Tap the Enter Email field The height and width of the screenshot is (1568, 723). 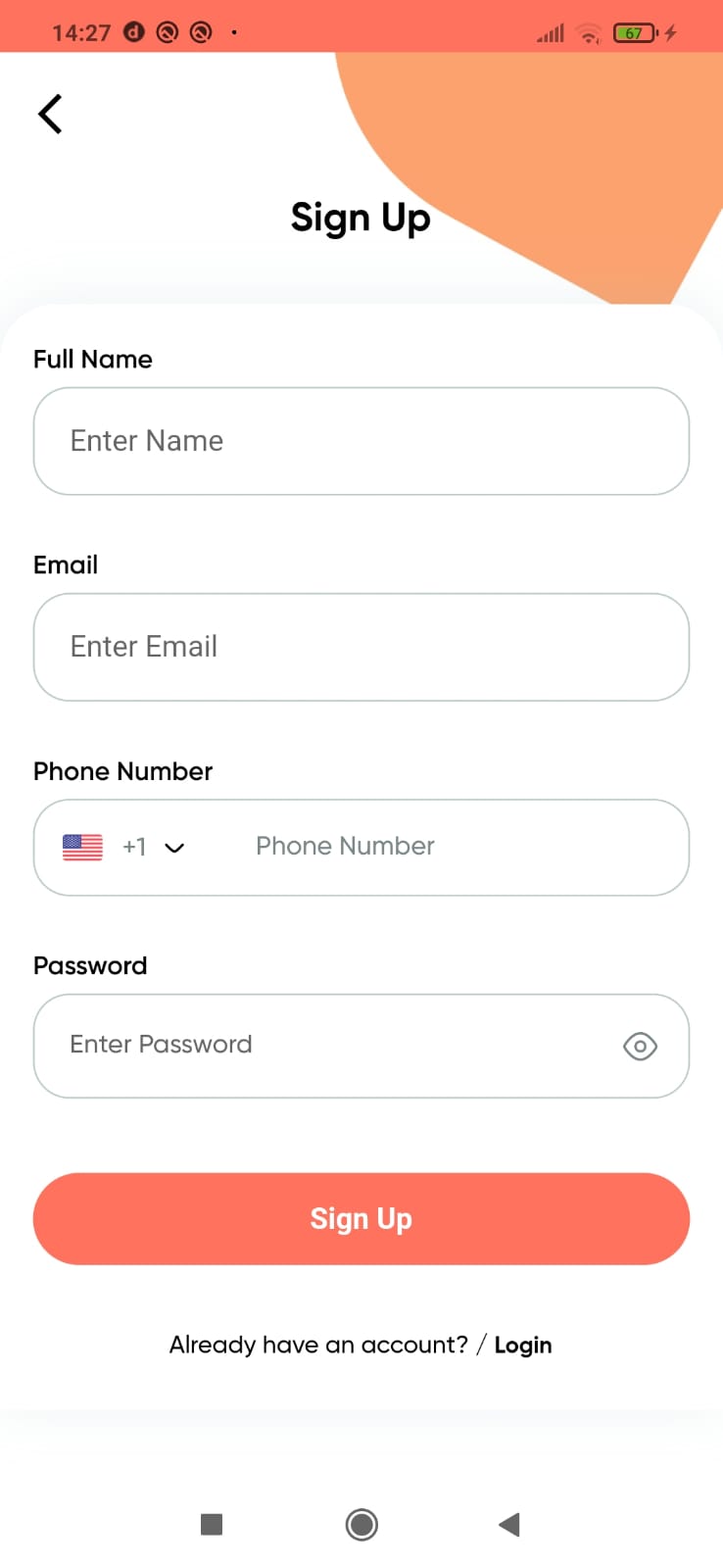pyautogui.click(x=361, y=647)
